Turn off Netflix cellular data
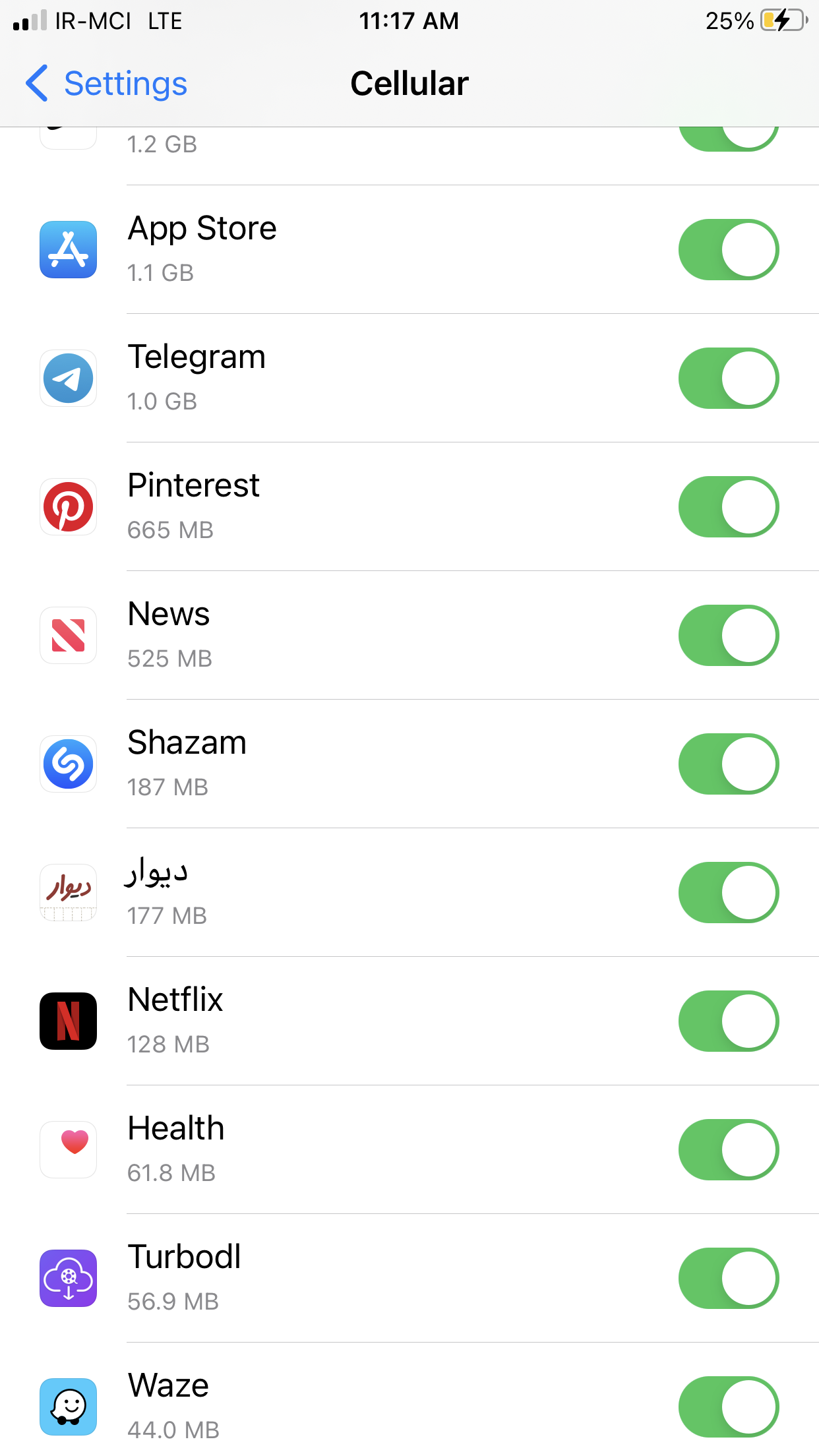This screenshot has width=819, height=1456. 728,1021
